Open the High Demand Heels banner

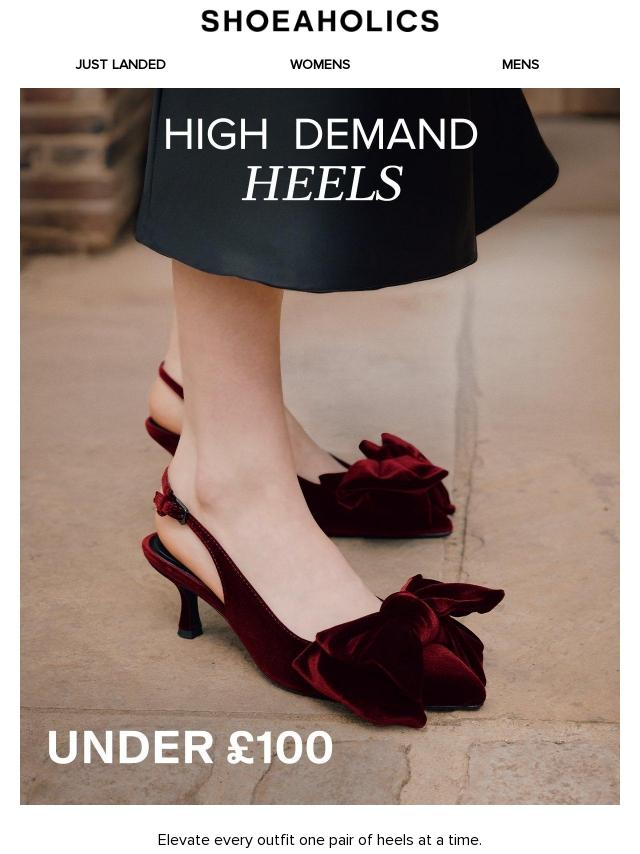[320, 445]
